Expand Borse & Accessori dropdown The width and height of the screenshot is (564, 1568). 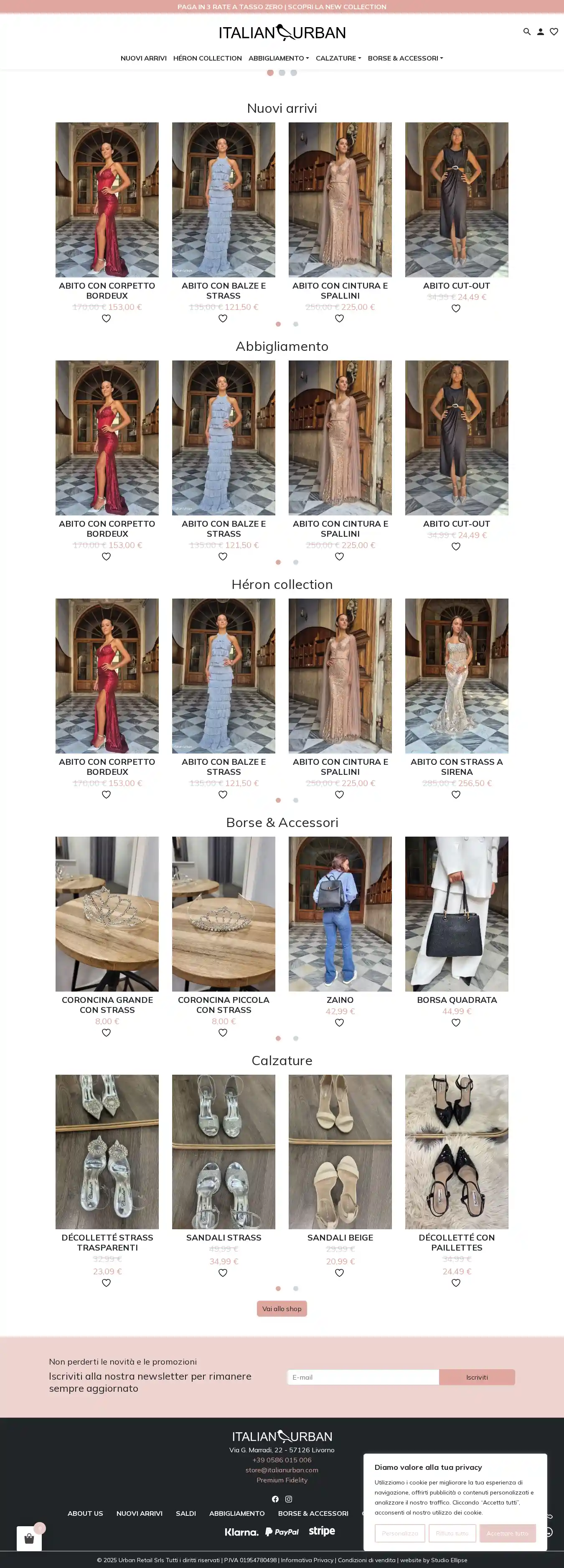405,58
